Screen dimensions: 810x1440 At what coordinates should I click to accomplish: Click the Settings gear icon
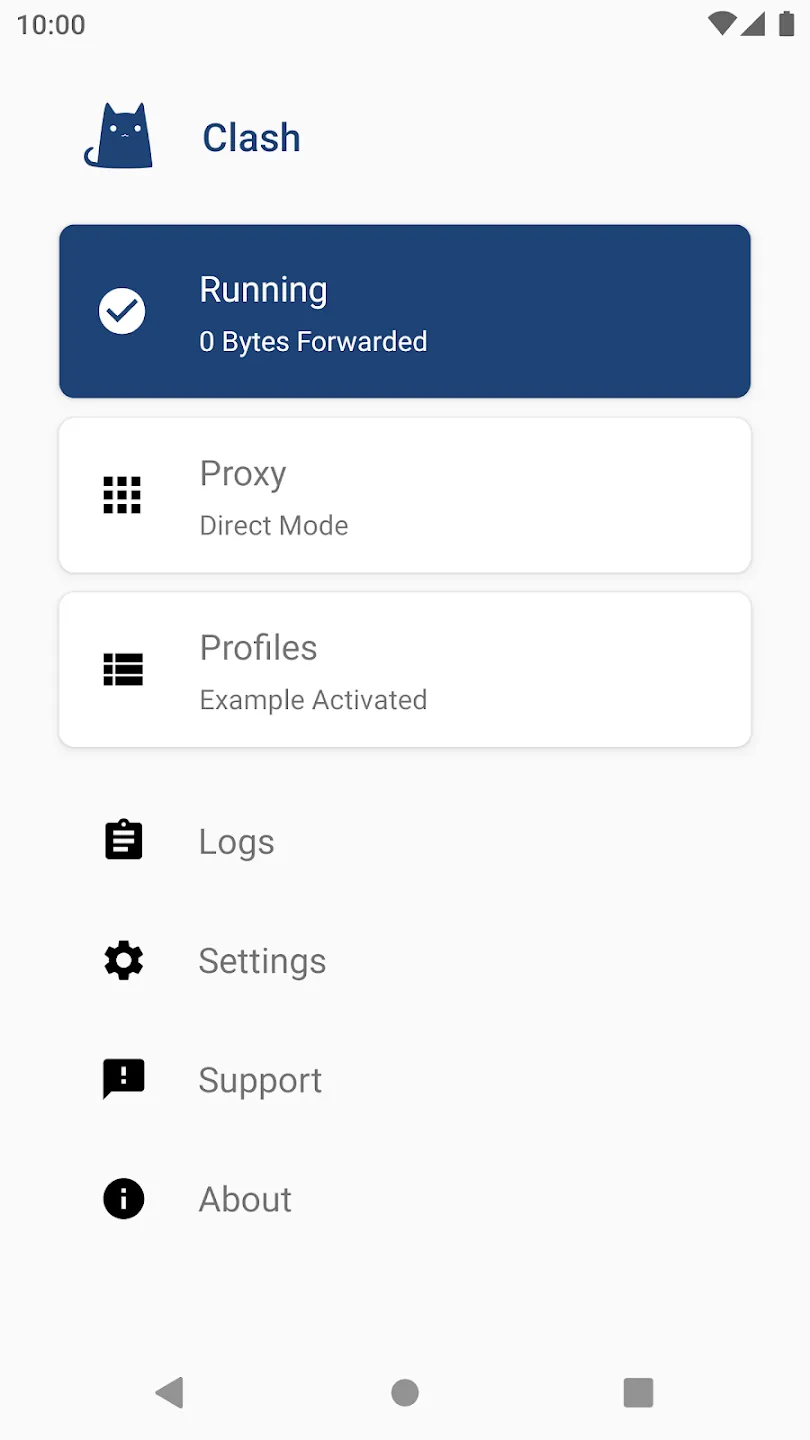(x=122, y=960)
